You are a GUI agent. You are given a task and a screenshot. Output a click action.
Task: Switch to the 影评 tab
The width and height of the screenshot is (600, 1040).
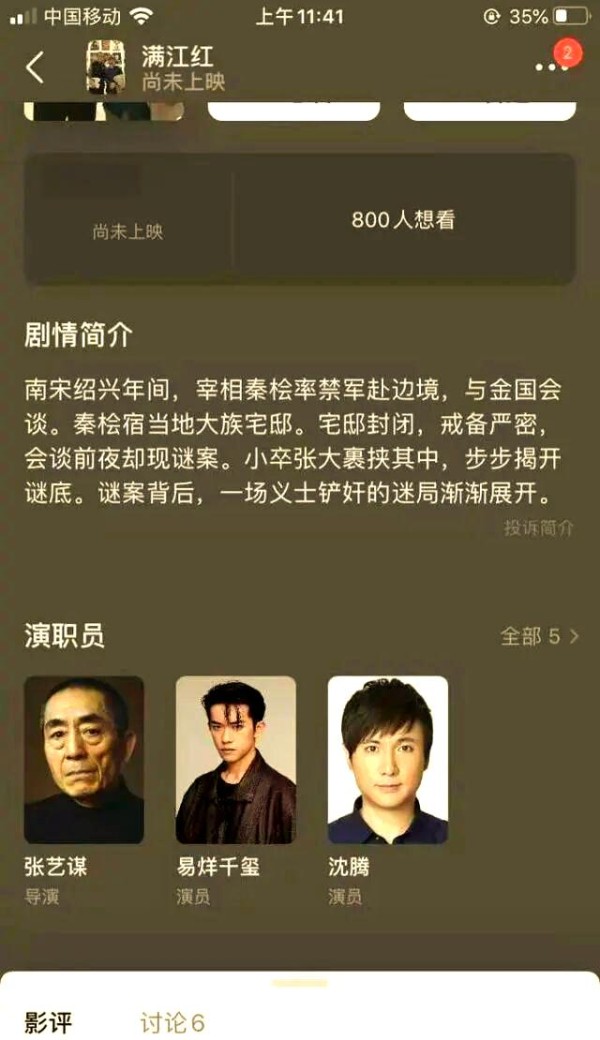point(48,1022)
